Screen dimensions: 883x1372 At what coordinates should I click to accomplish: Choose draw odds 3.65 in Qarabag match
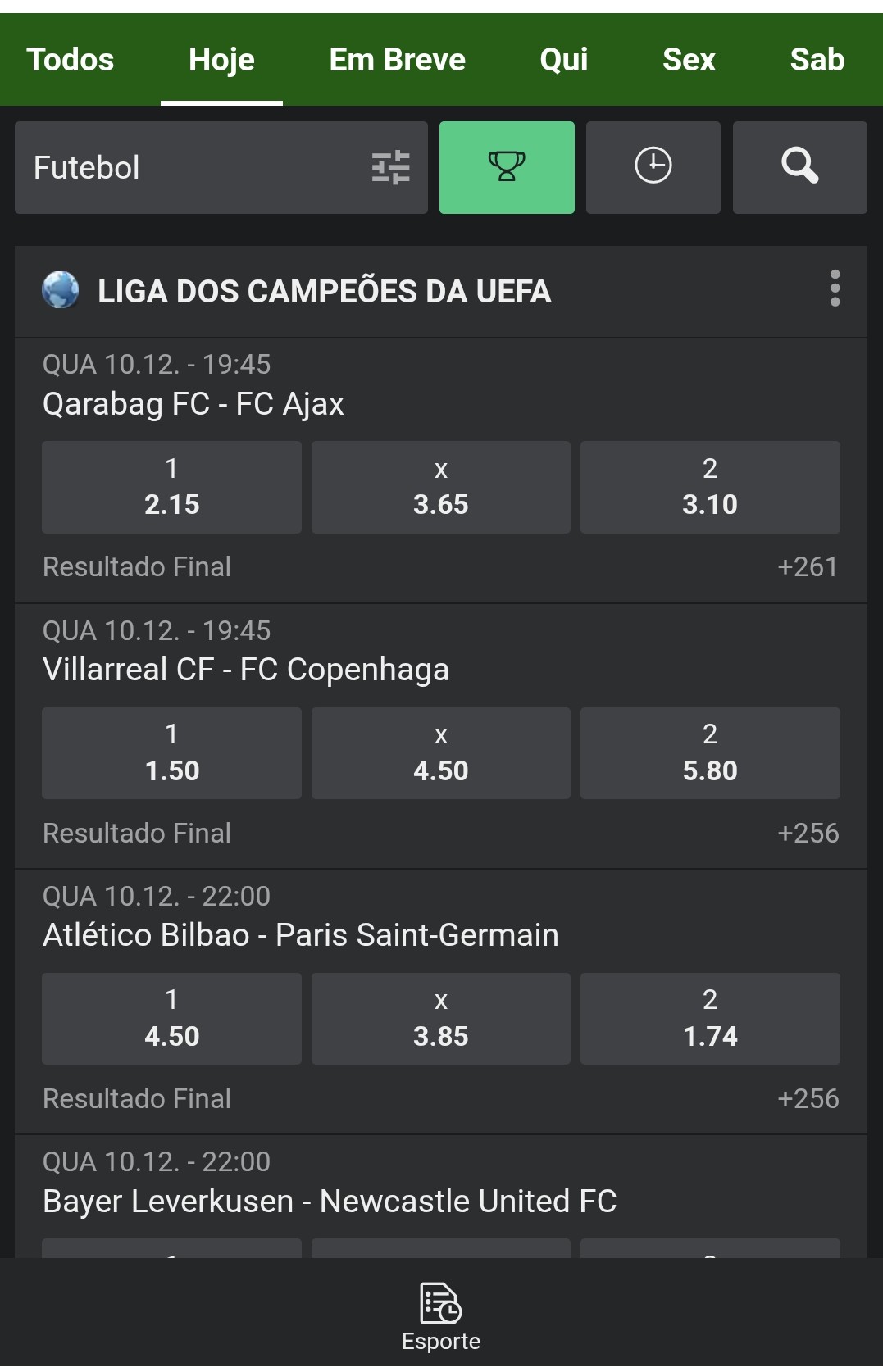(x=440, y=487)
